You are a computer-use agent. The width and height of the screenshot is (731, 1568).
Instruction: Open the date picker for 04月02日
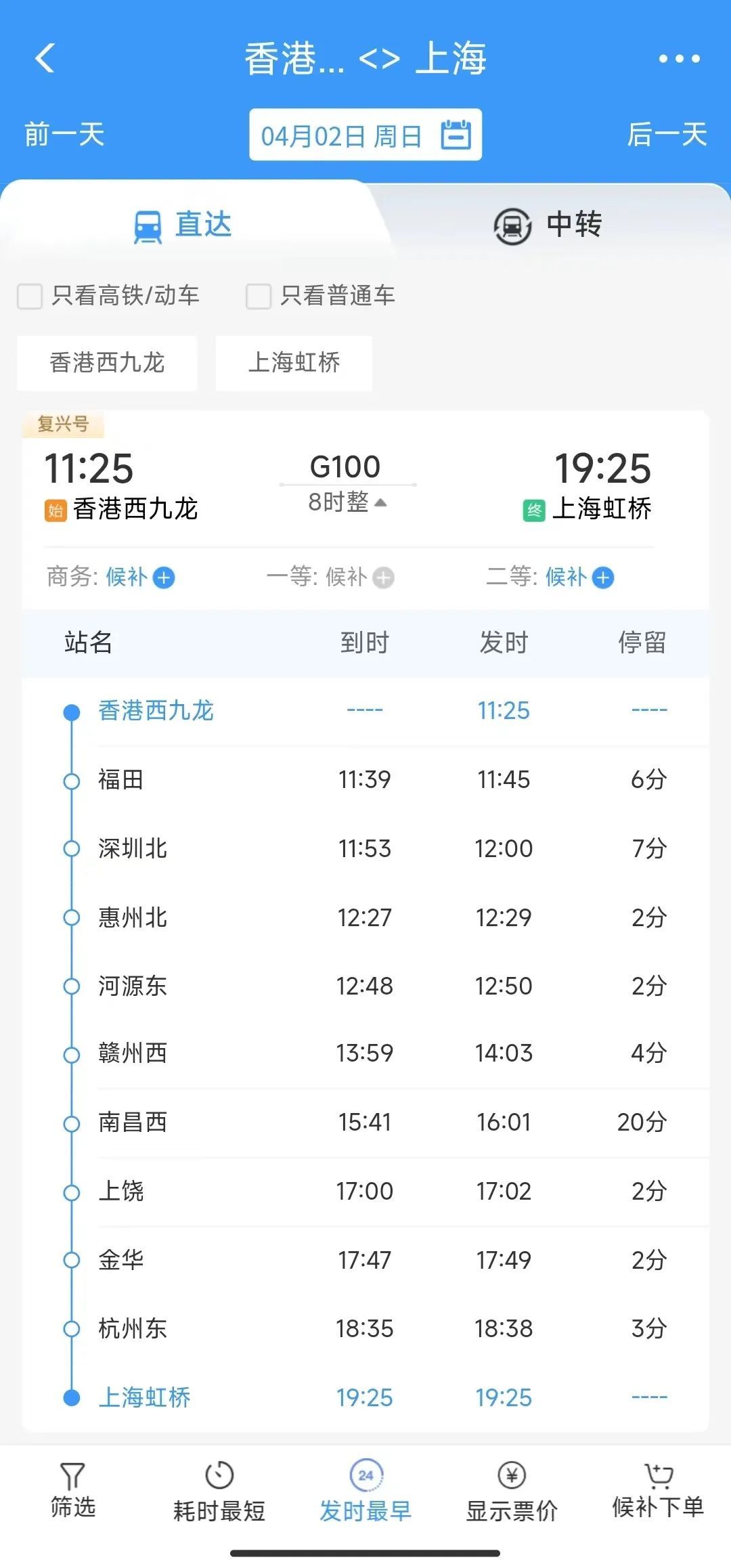365,135
